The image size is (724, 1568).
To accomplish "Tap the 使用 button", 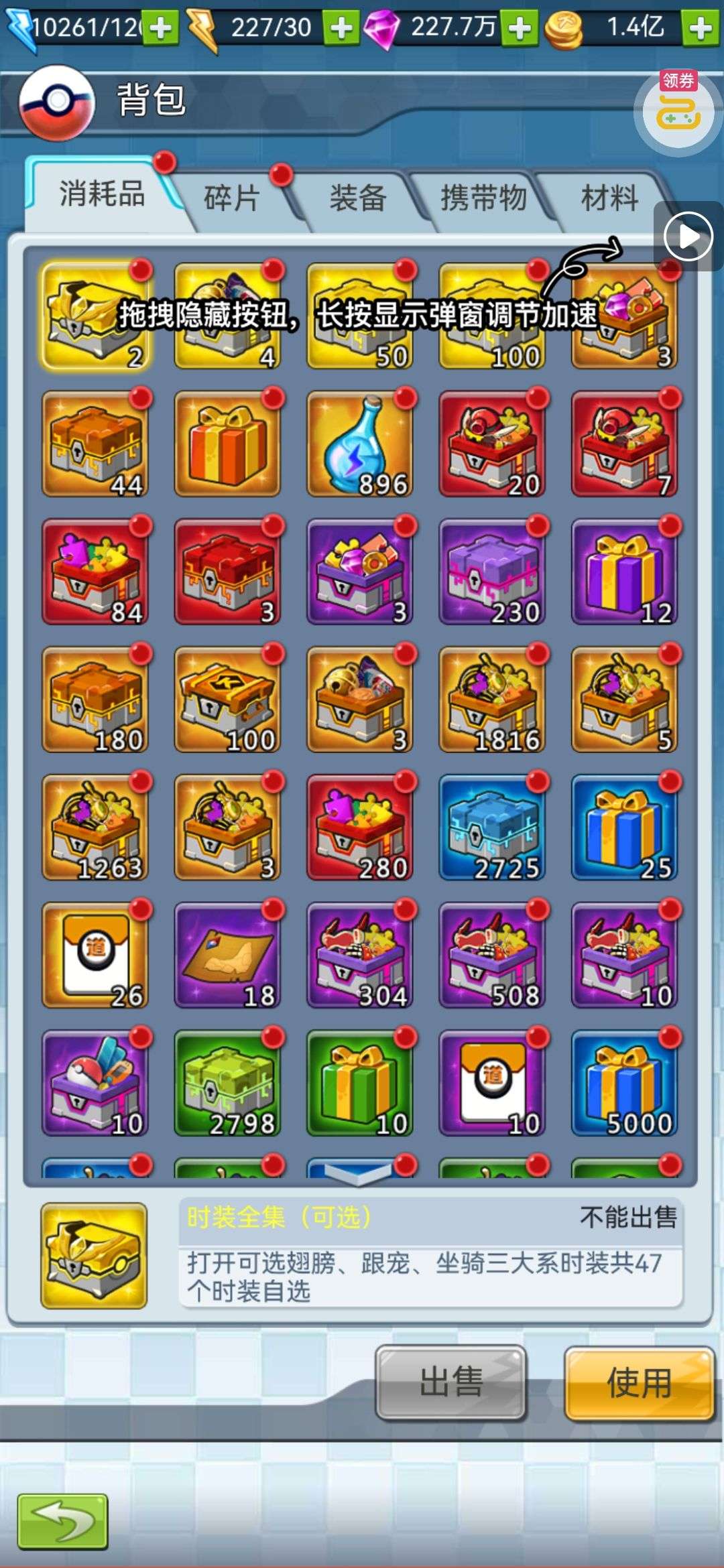I will [639, 1382].
